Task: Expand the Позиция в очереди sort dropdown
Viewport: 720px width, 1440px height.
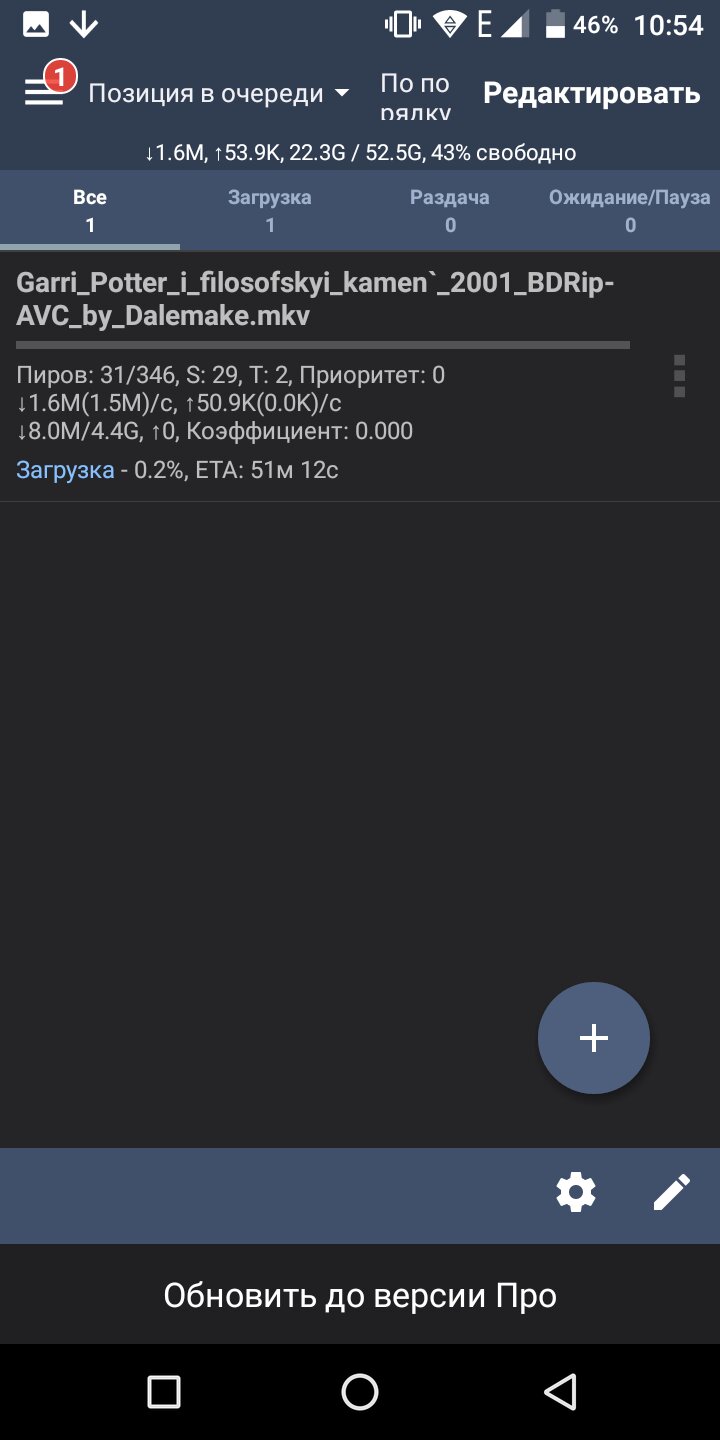Action: pyautogui.click(x=219, y=93)
